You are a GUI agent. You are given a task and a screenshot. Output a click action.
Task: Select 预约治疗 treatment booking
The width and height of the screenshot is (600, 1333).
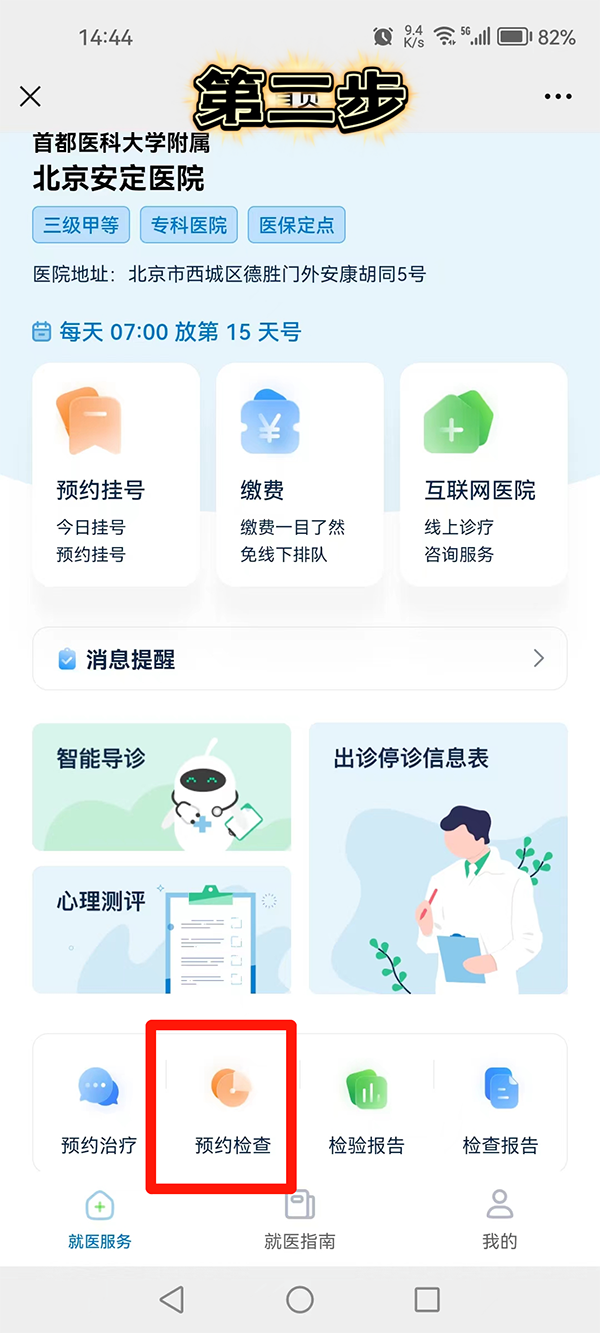pos(99,1108)
